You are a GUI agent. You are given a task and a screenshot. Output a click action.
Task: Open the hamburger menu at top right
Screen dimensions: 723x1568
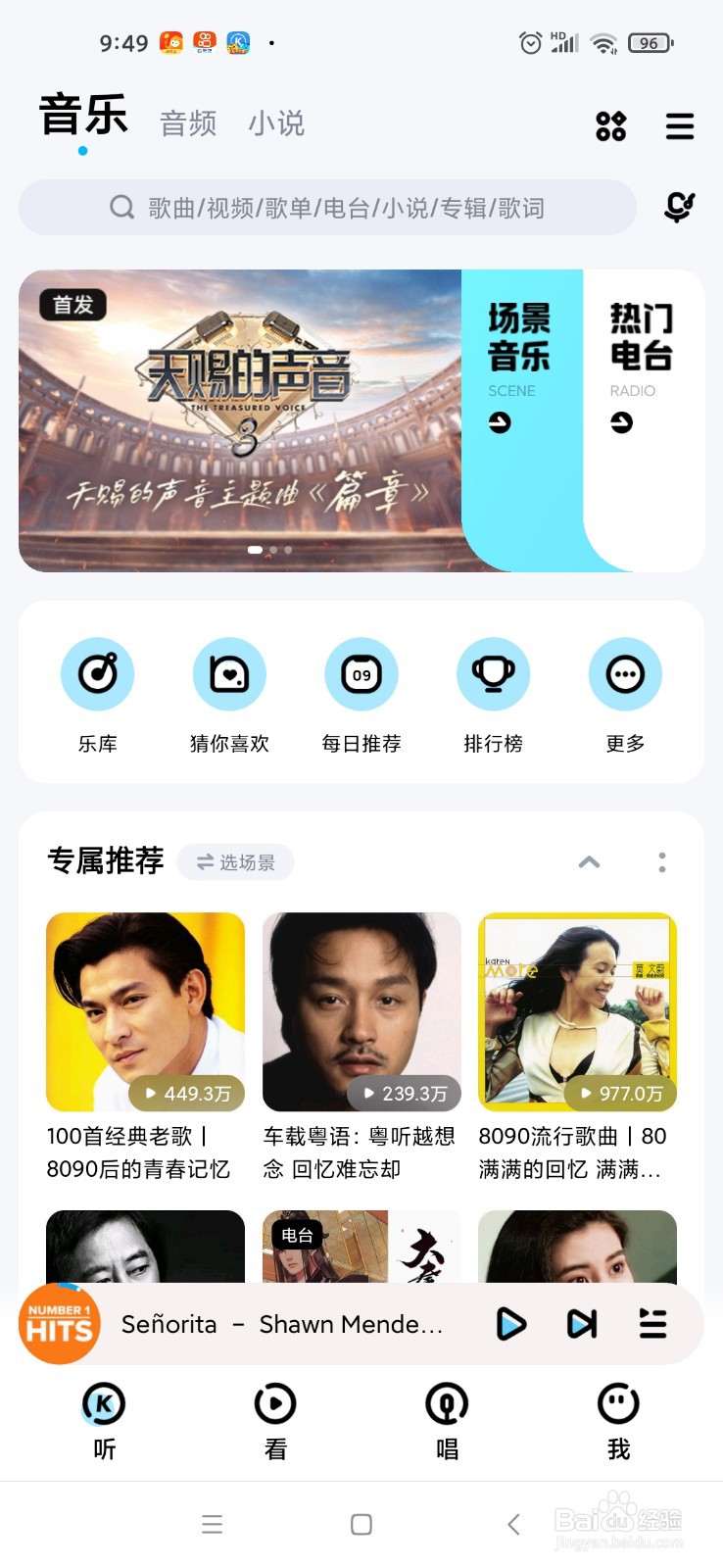point(680,126)
